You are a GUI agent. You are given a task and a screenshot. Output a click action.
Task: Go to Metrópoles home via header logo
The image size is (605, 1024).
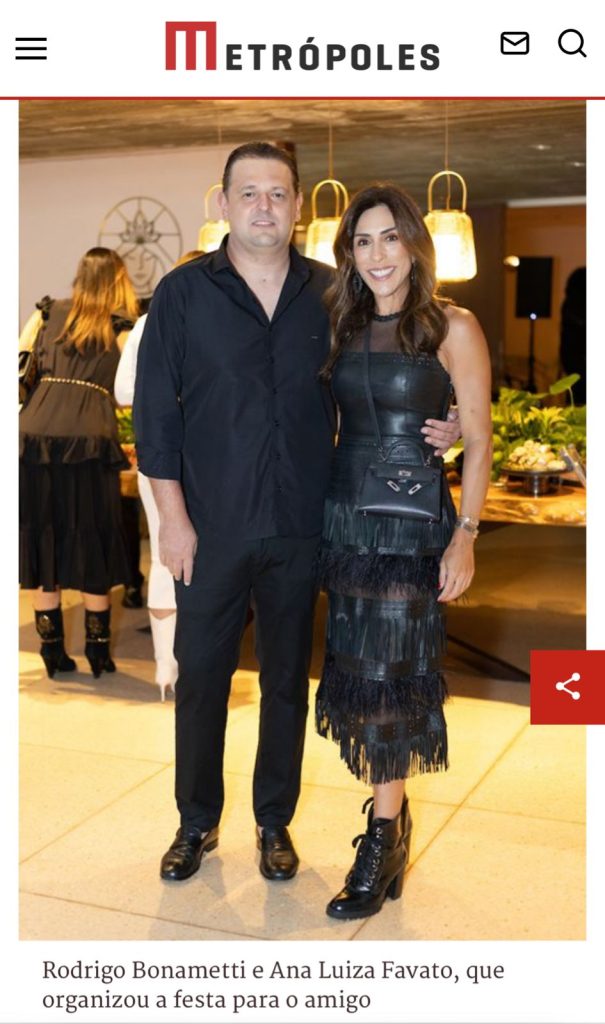(x=302, y=48)
